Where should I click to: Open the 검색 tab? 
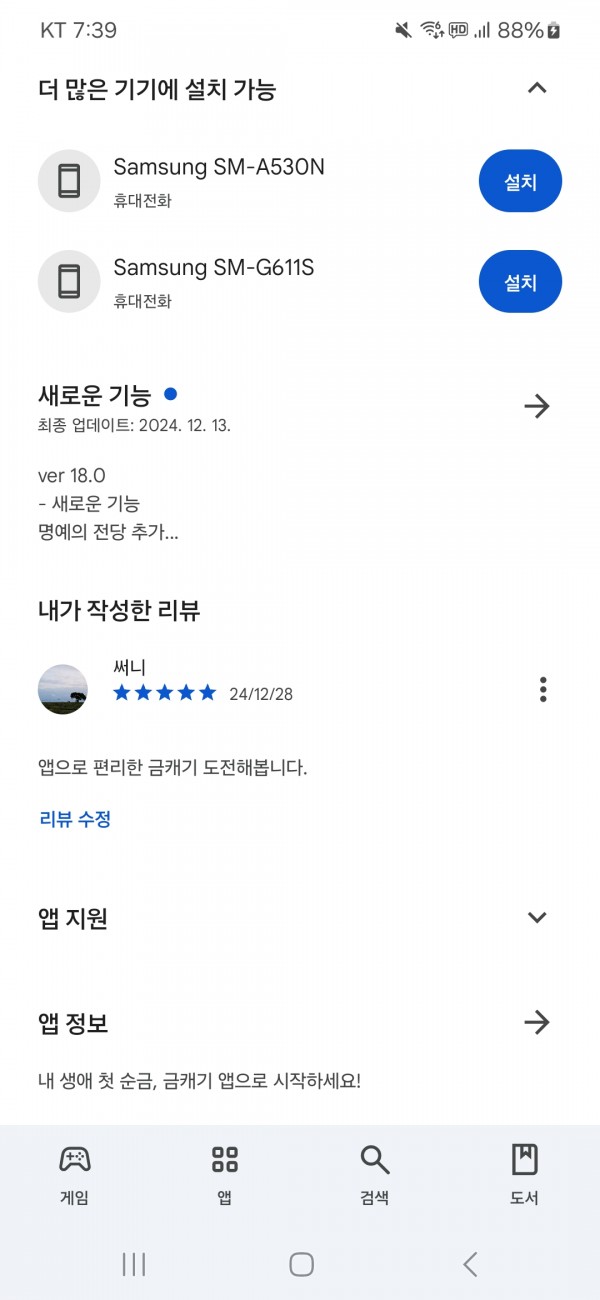click(374, 1175)
